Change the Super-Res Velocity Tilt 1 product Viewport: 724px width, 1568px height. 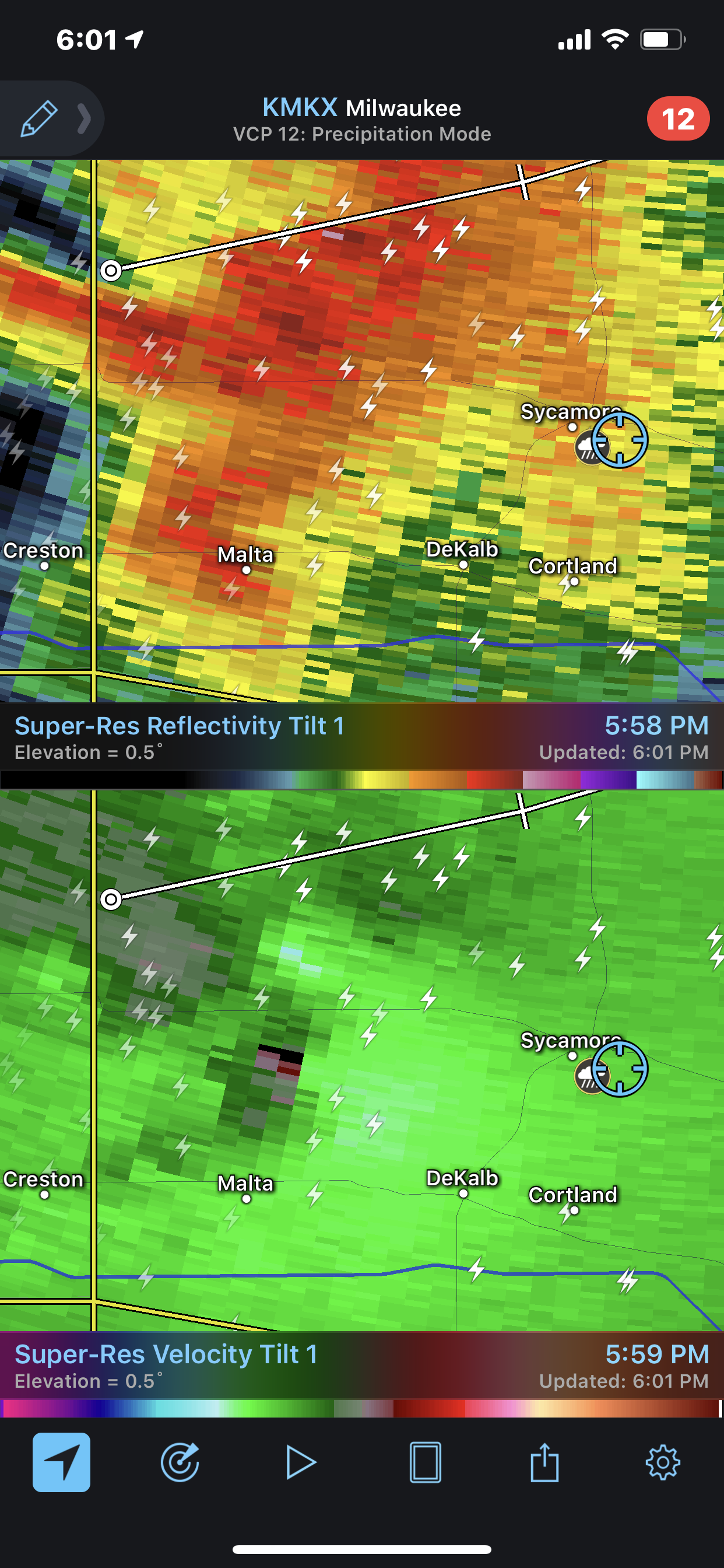166,1354
